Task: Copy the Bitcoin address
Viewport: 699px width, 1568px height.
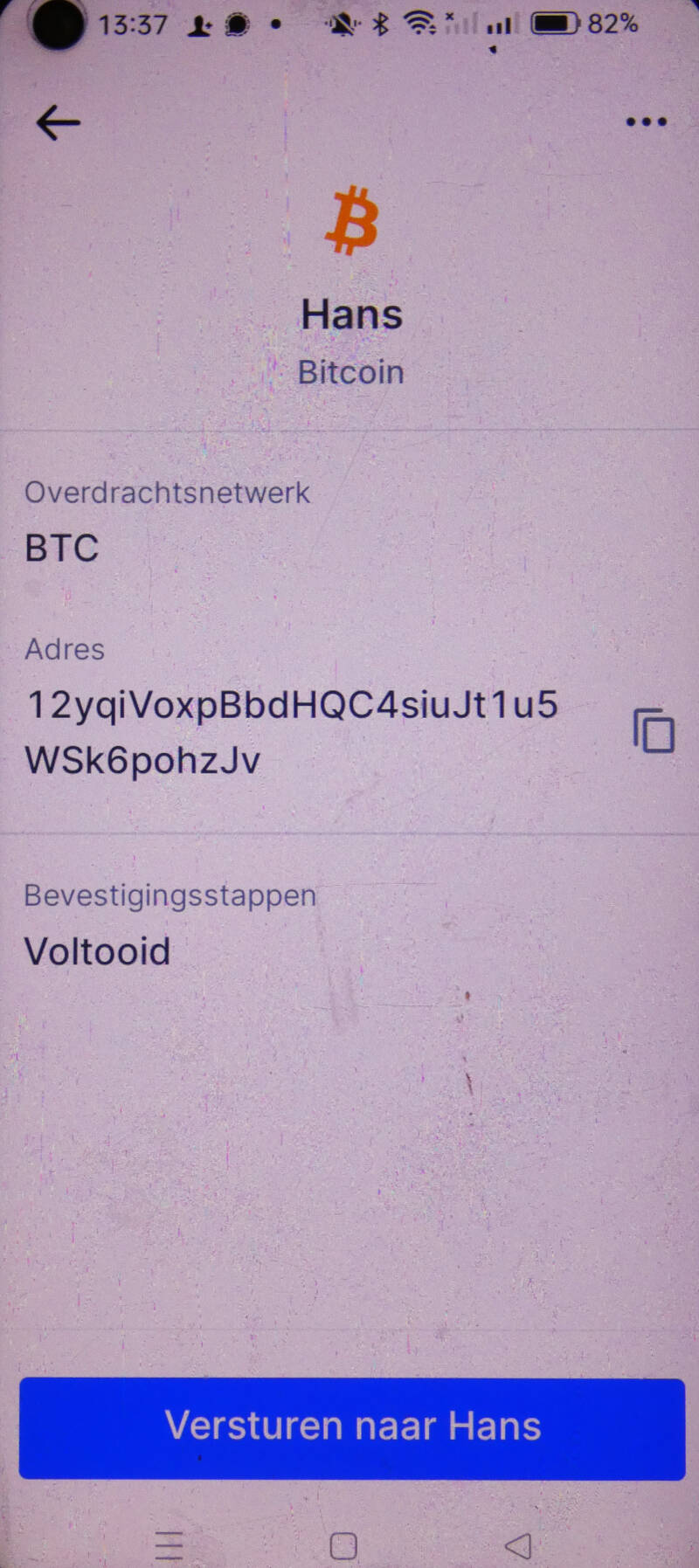Action: click(654, 731)
